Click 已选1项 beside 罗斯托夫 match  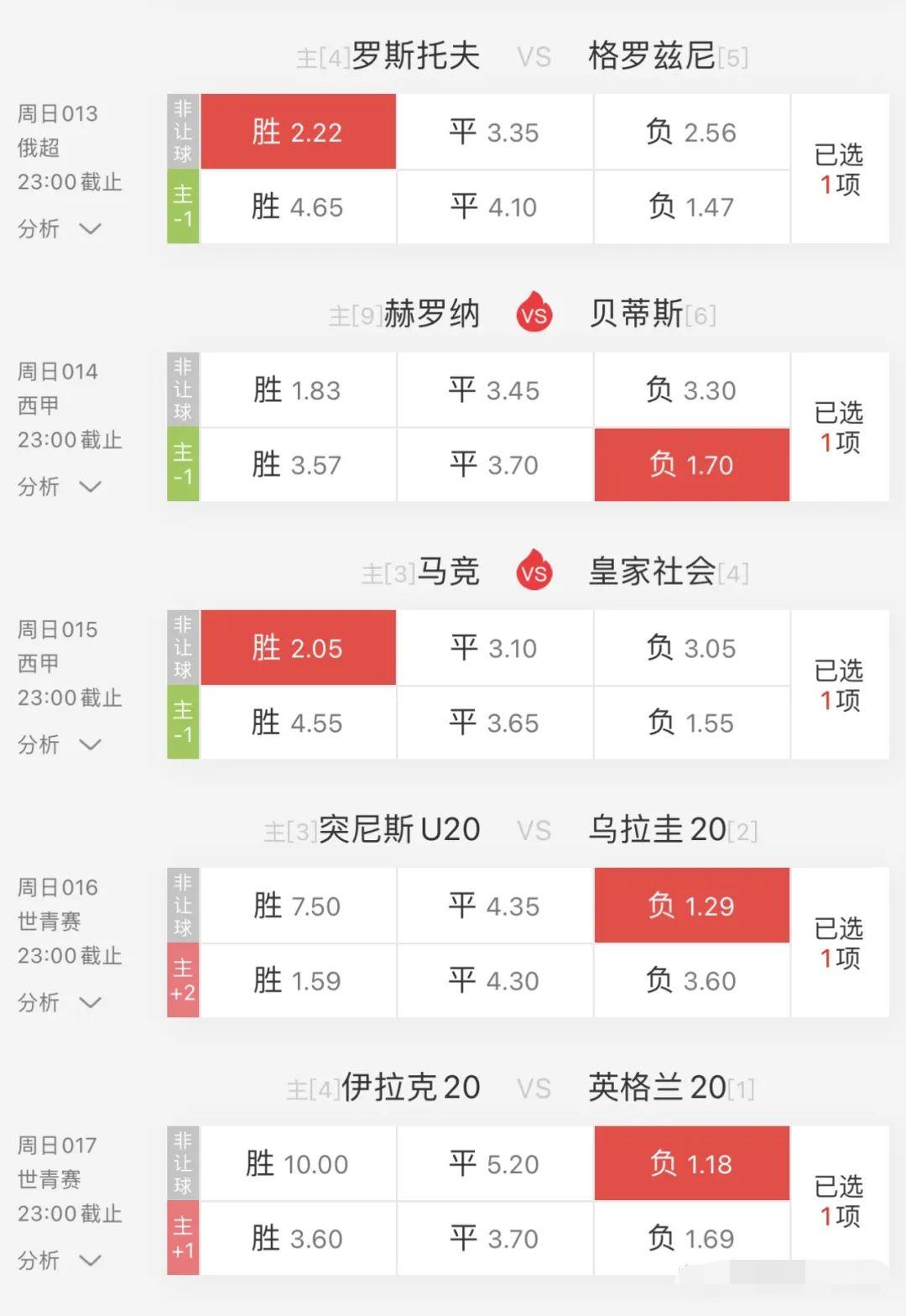[840, 168]
